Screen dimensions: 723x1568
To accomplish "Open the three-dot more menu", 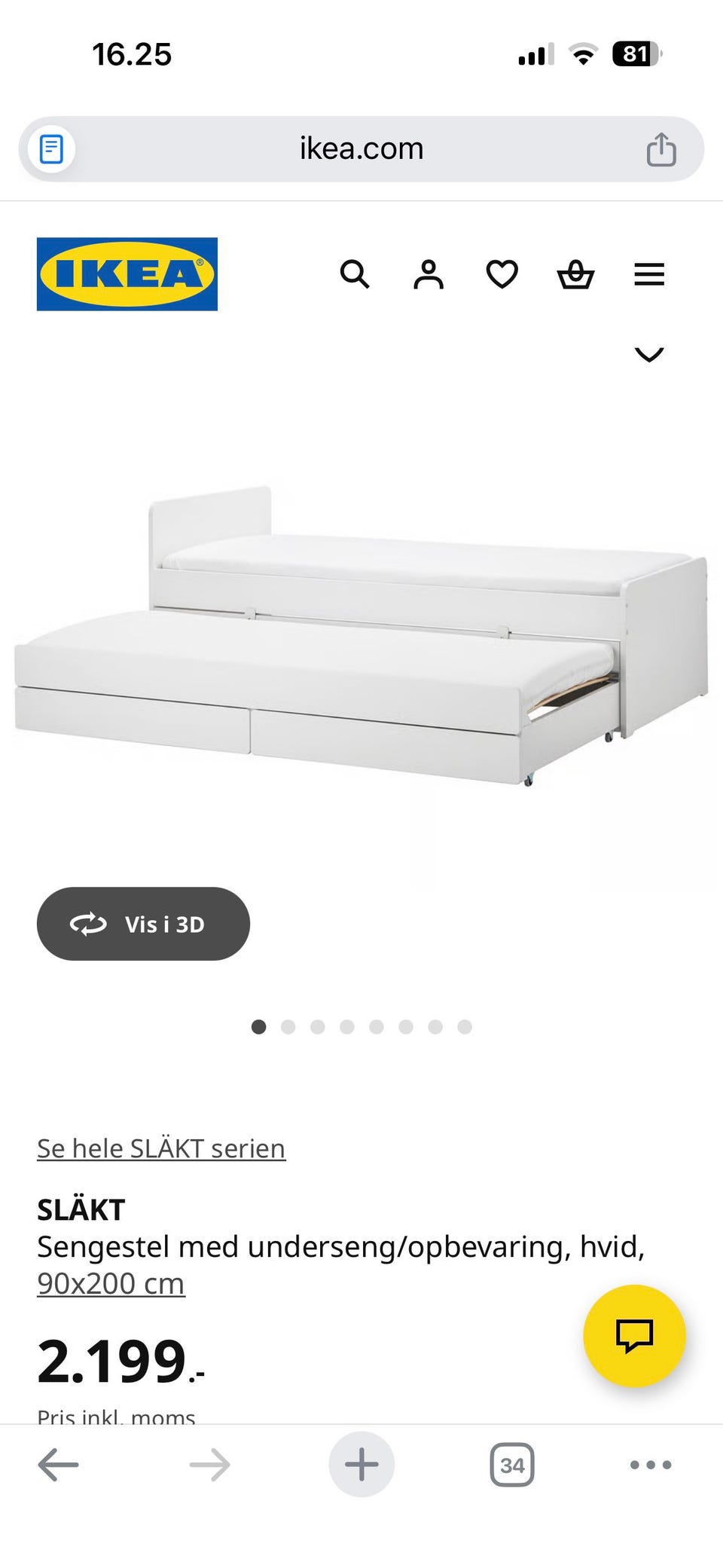I will [650, 1464].
